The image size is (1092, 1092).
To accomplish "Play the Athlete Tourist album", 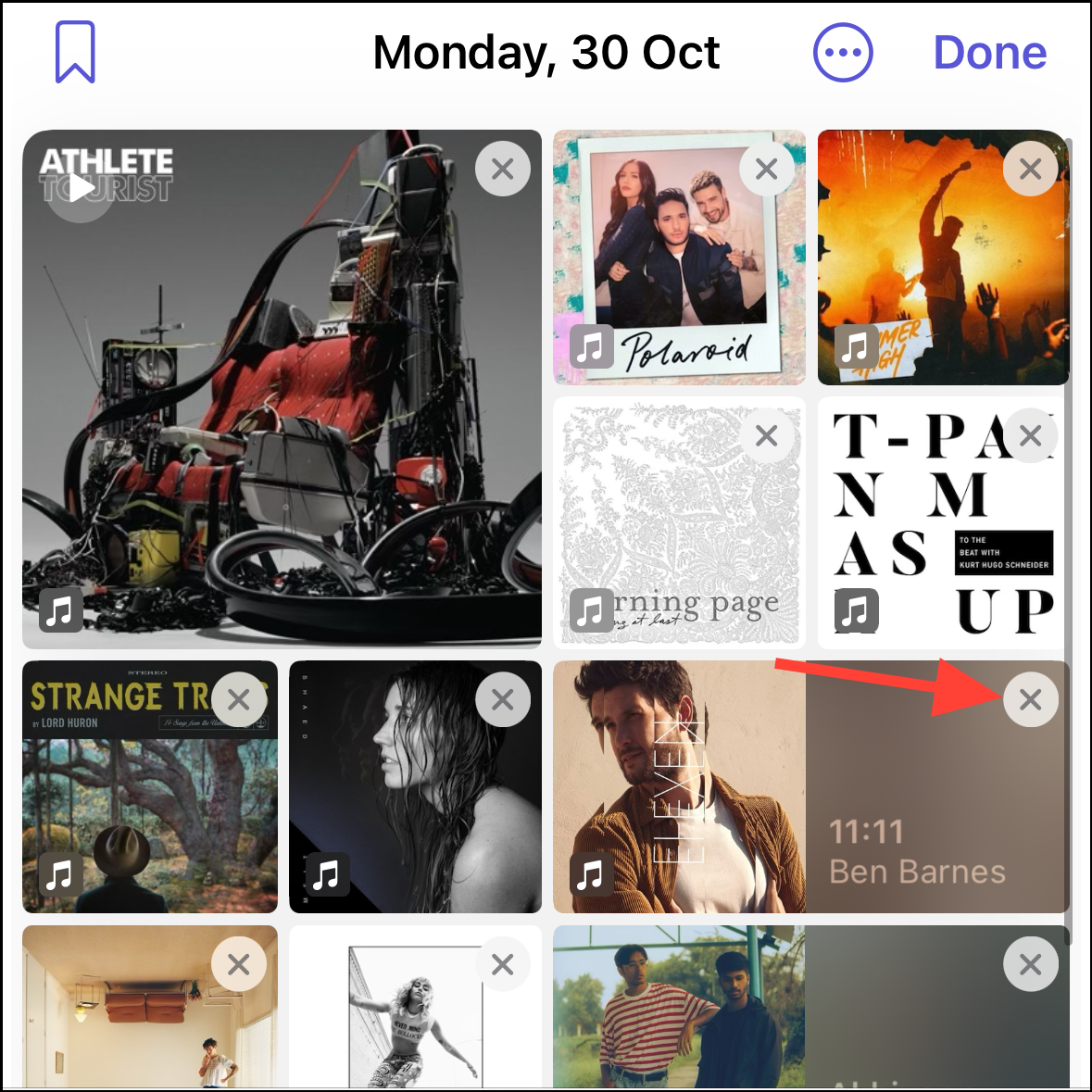I will click(x=81, y=189).
